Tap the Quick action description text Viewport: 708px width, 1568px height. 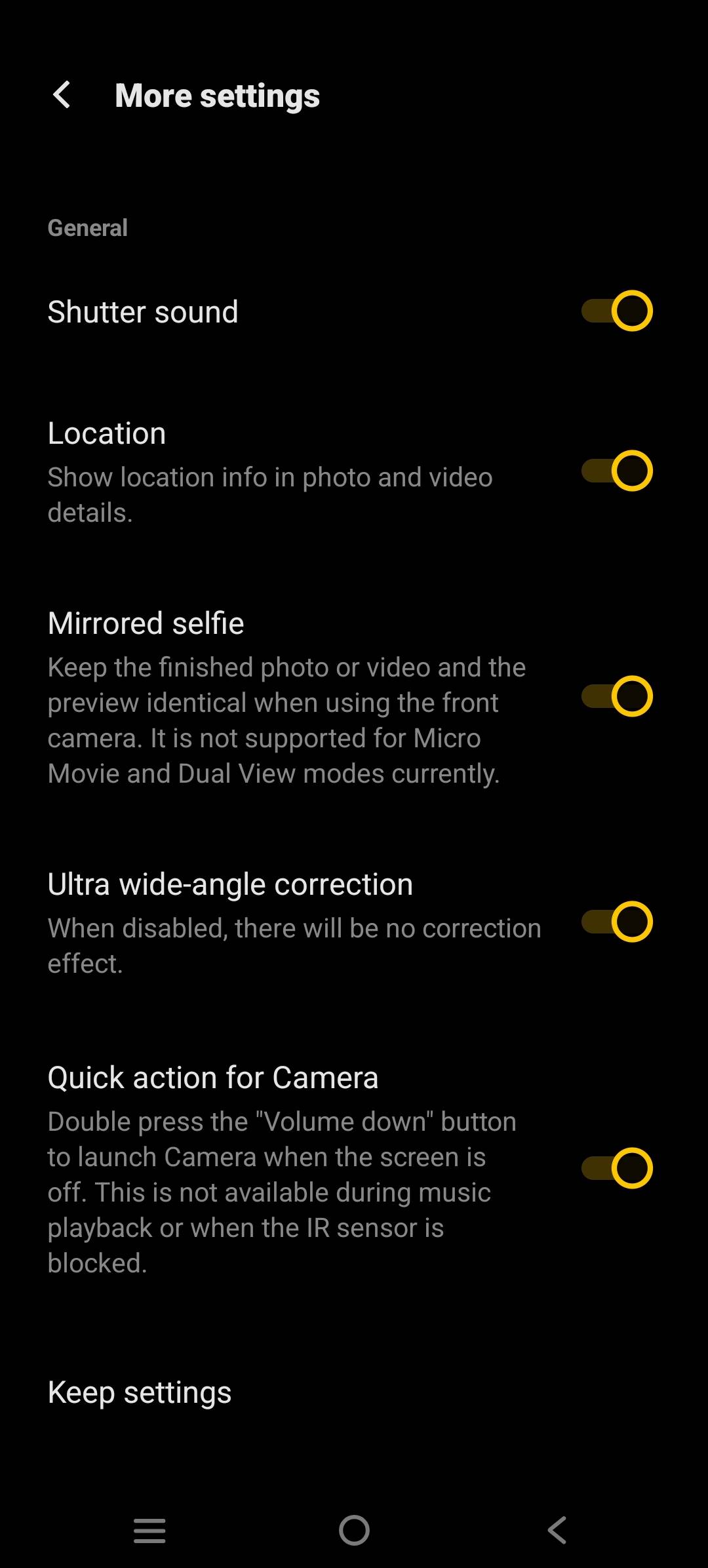tap(282, 1191)
